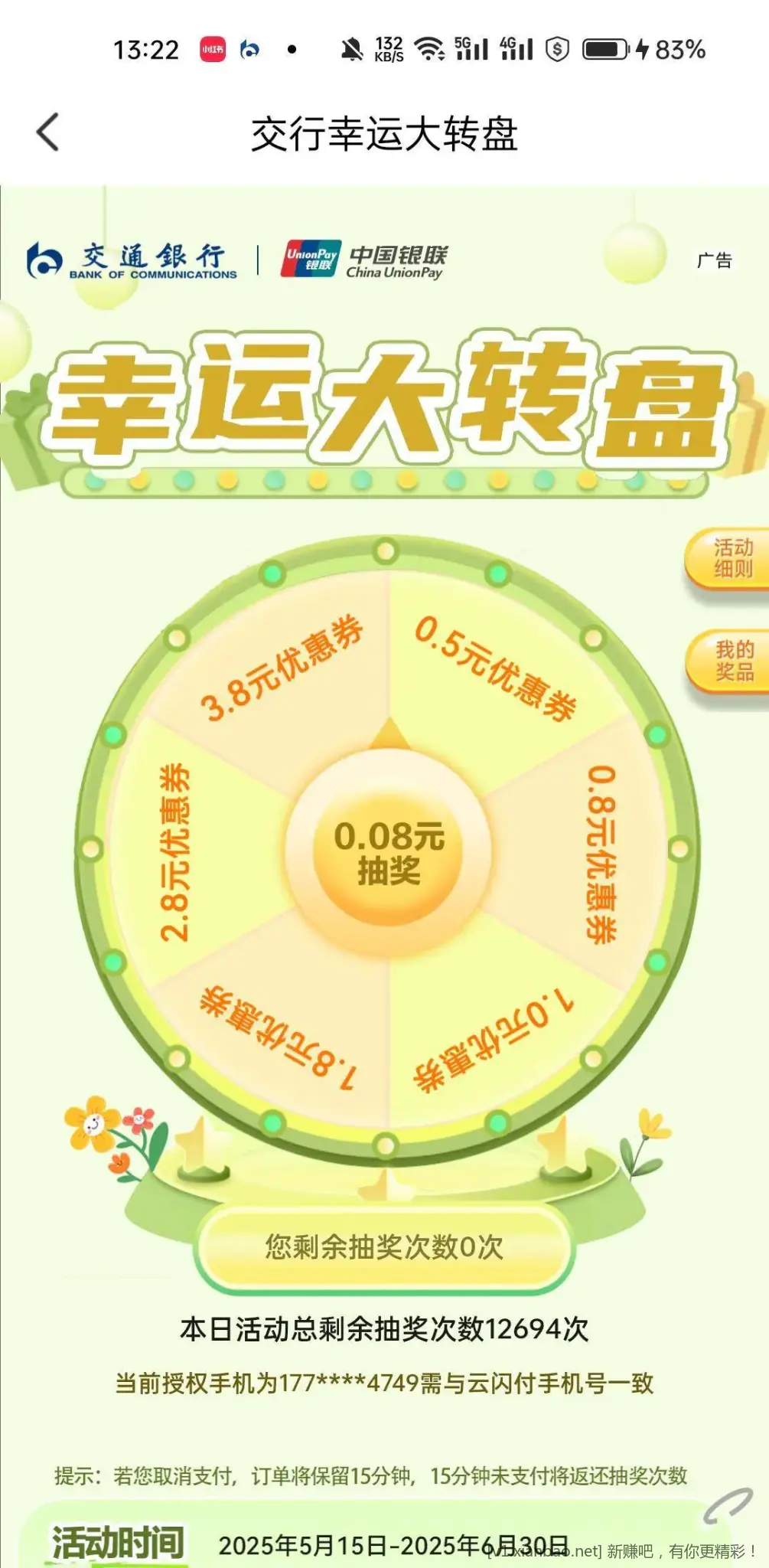Viewport: 769px width, 1568px height.
Task: Tap the 您剩余抽奖次数0次 button
Action: pos(384,1247)
